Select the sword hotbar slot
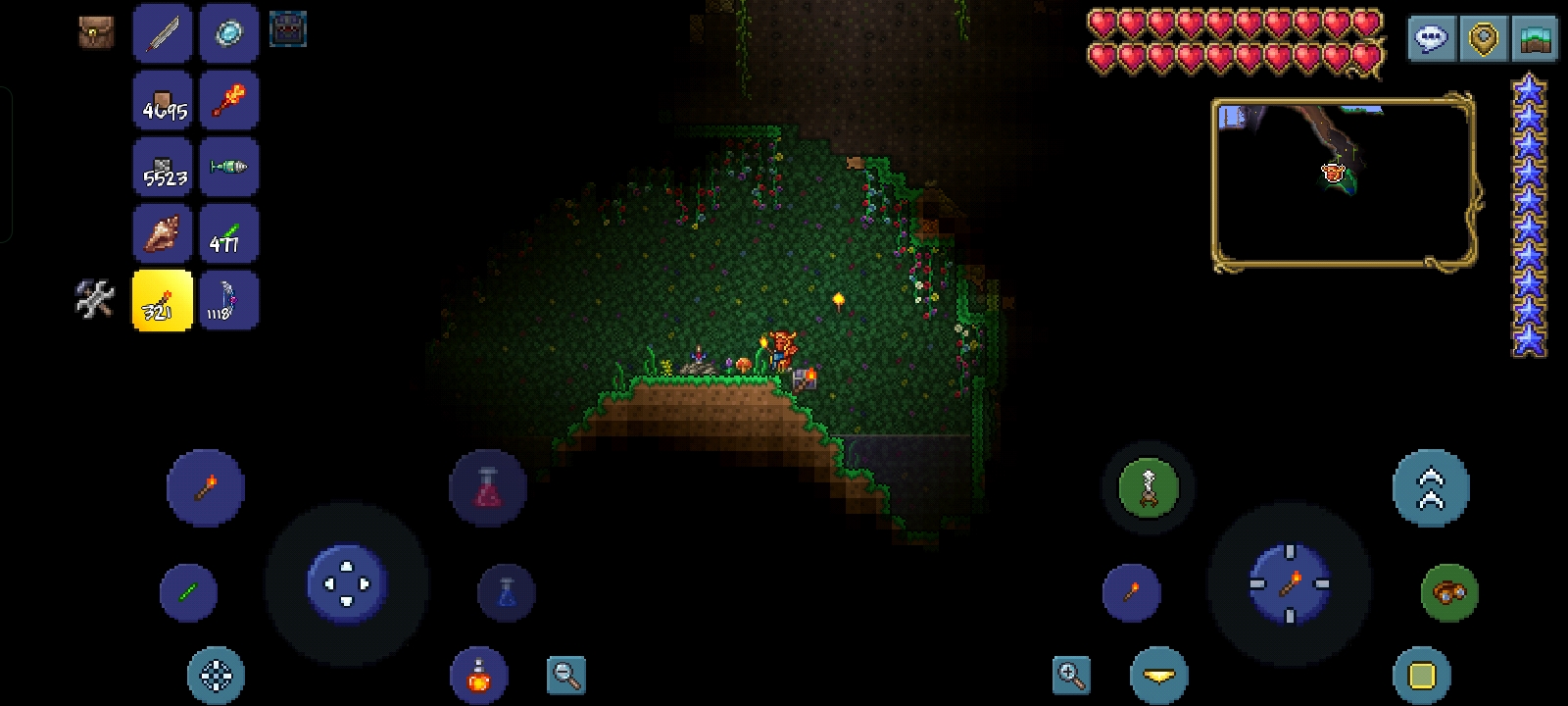Screen dimensions: 1568x706 point(162,32)
